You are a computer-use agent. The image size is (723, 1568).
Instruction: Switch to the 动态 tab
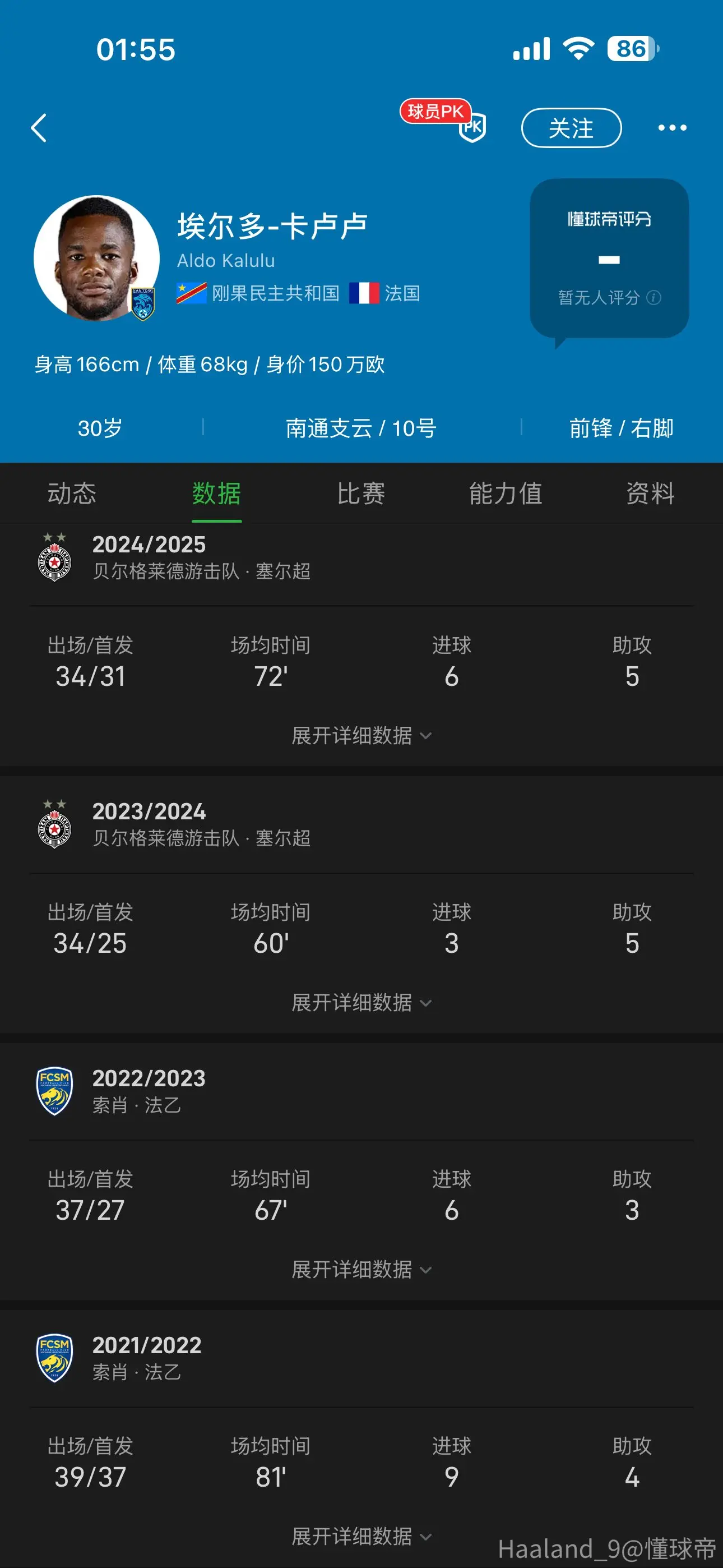pos(72,493)
